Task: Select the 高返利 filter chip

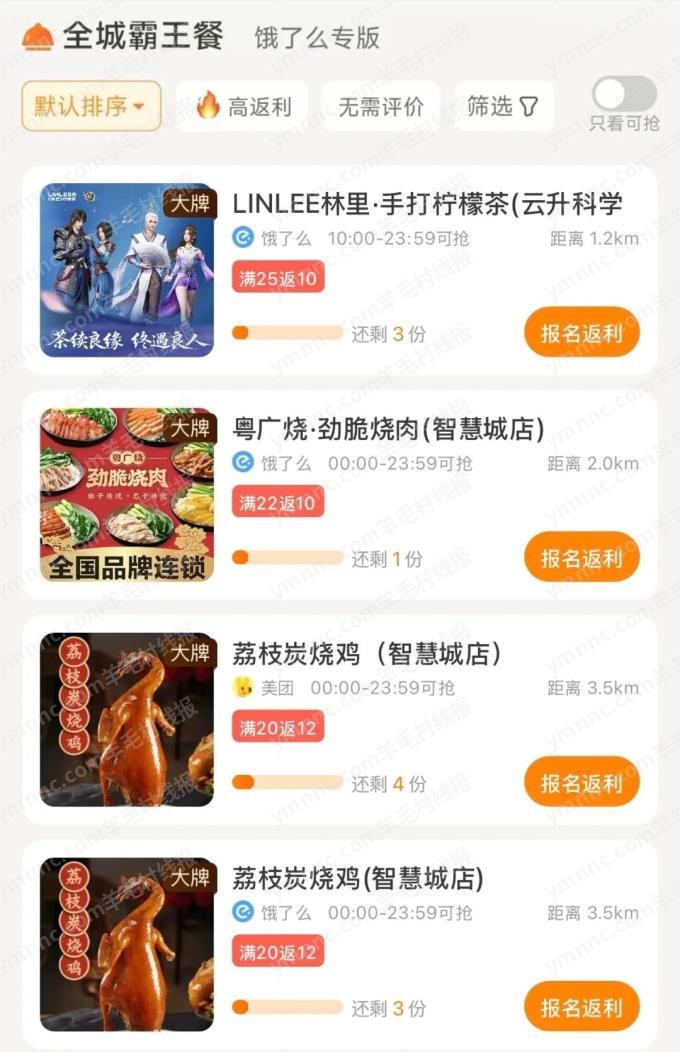Action: [242, 106]
